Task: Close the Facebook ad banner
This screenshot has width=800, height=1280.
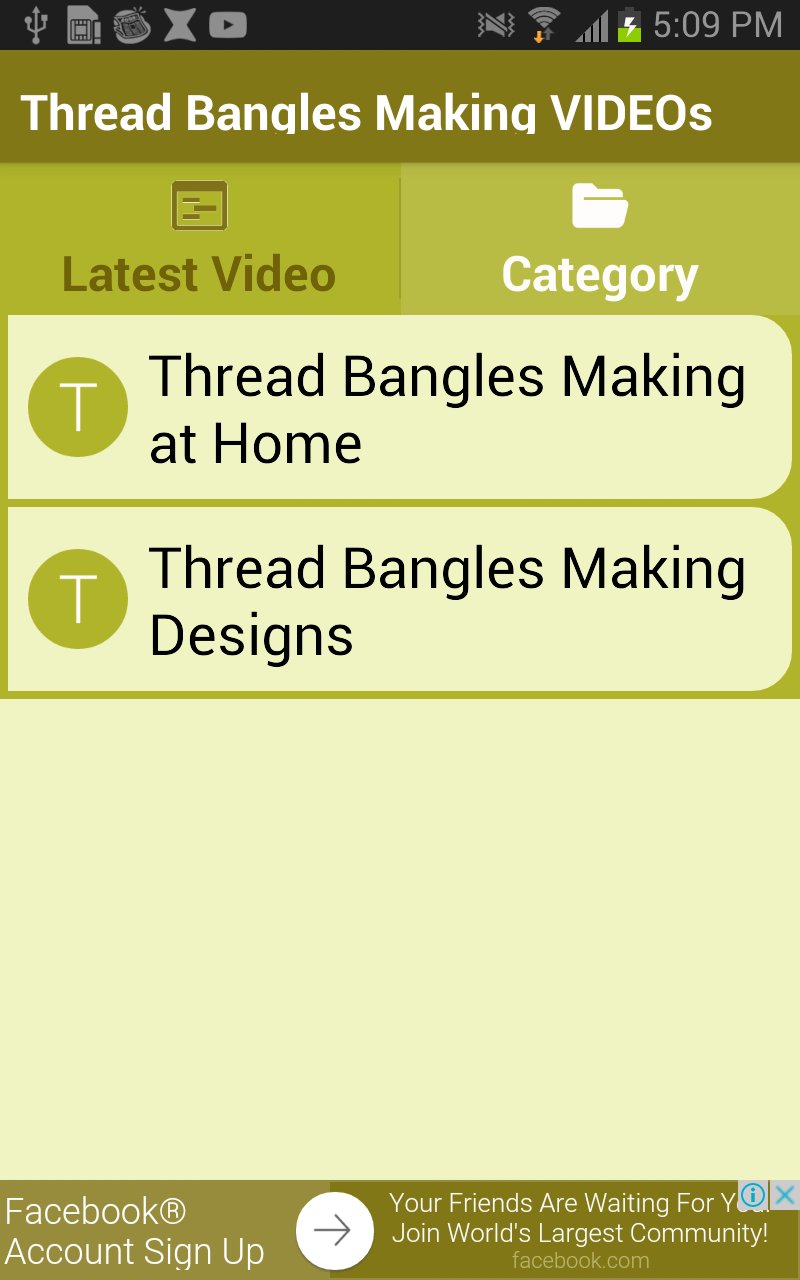Action: click(786, 1194)
